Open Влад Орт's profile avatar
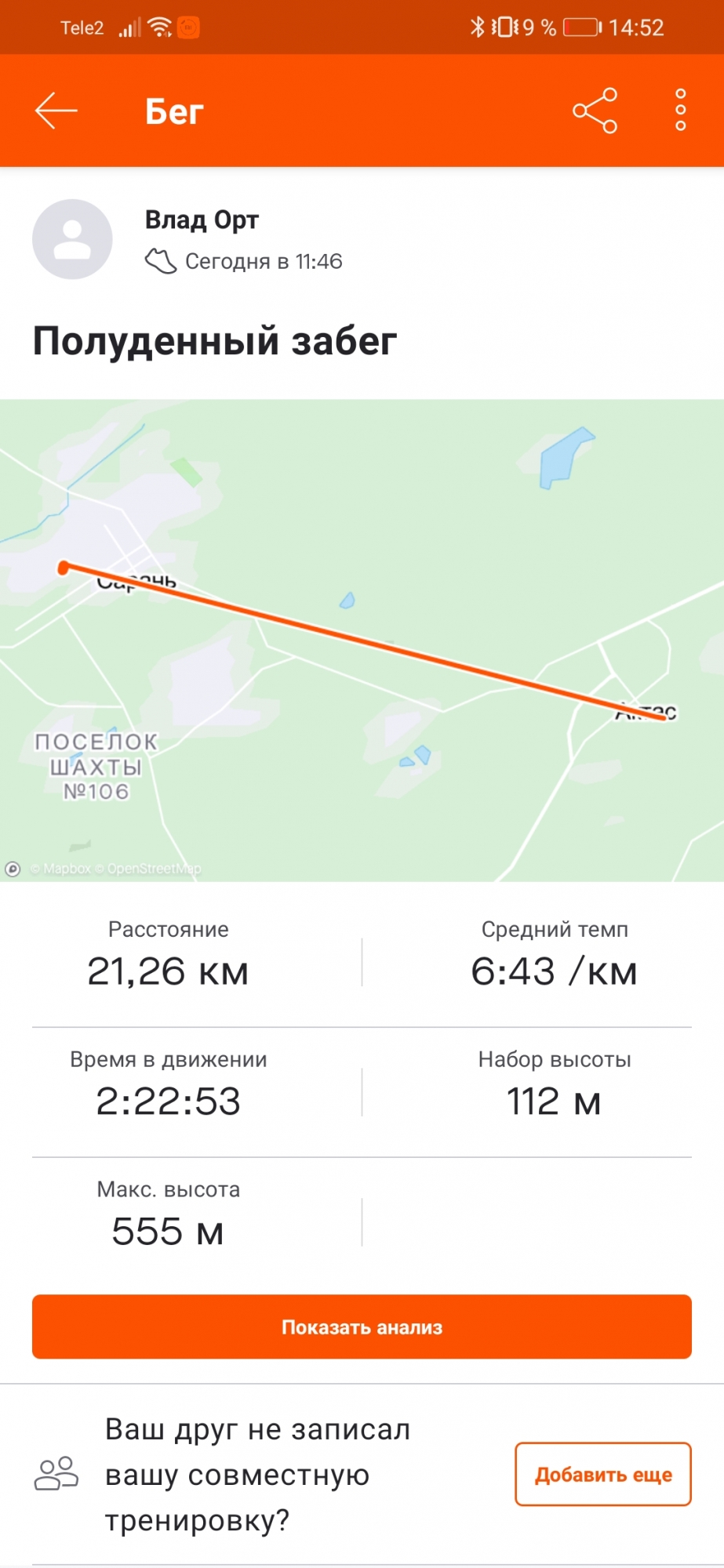 click(72, 239)
